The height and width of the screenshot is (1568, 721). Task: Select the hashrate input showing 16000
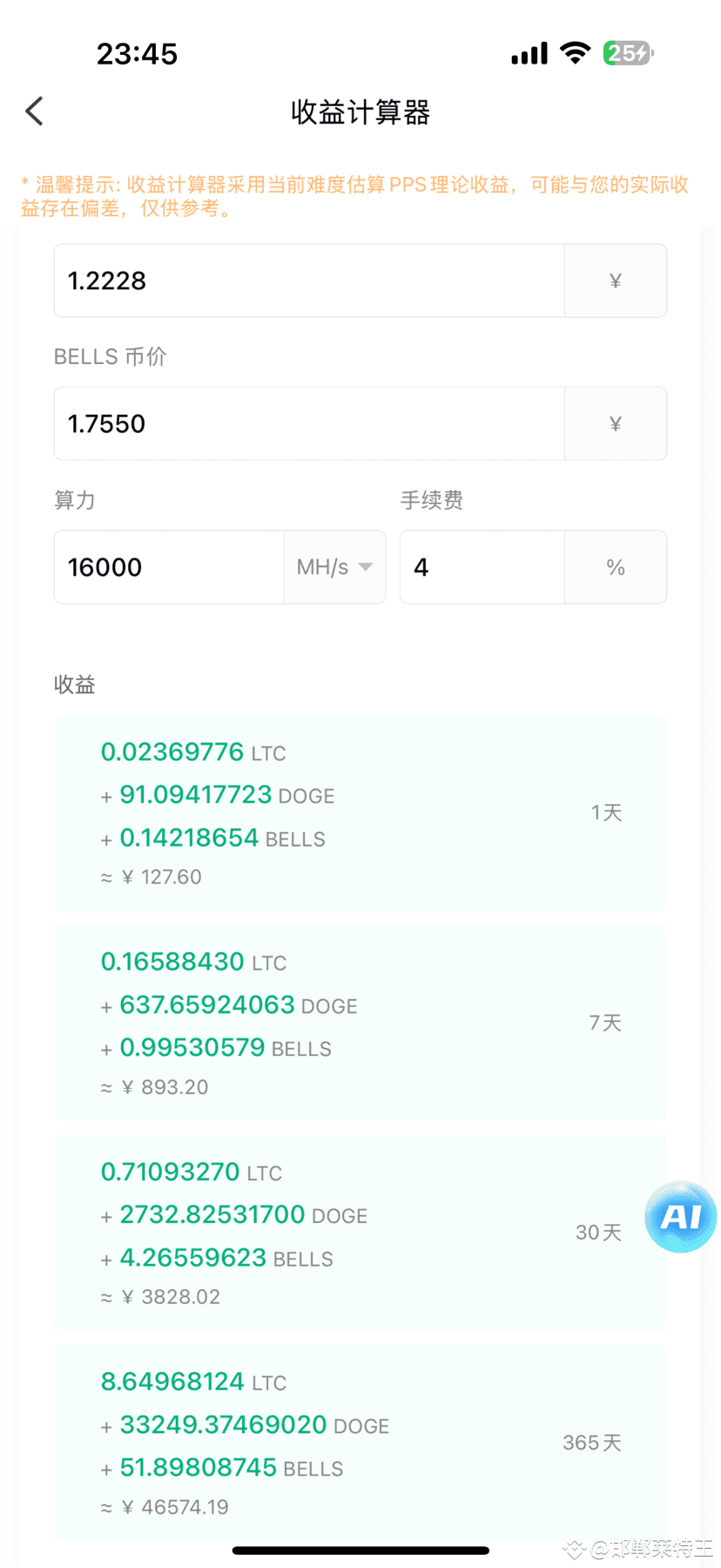click(168, 567)
